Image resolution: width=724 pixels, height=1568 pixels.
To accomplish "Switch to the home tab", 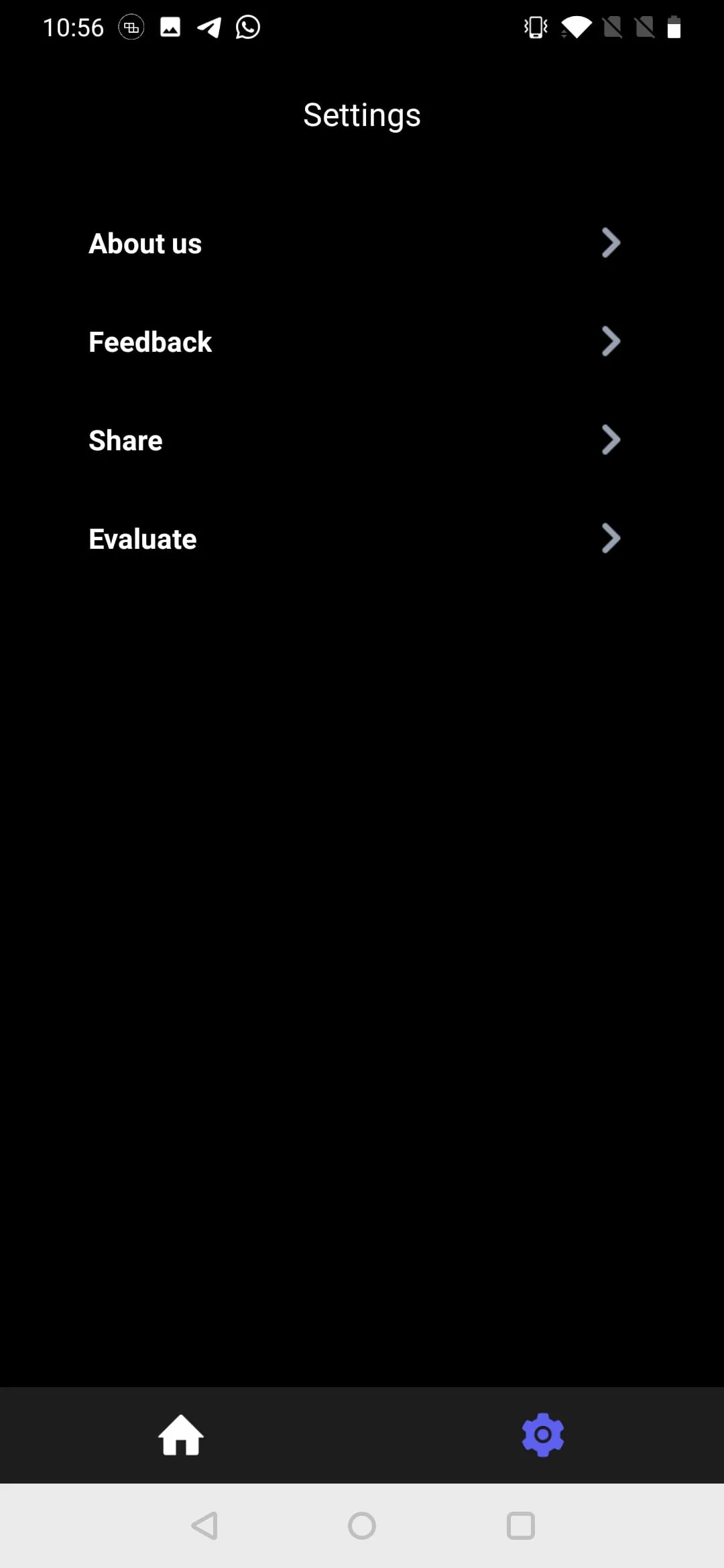I will 181,1435.
